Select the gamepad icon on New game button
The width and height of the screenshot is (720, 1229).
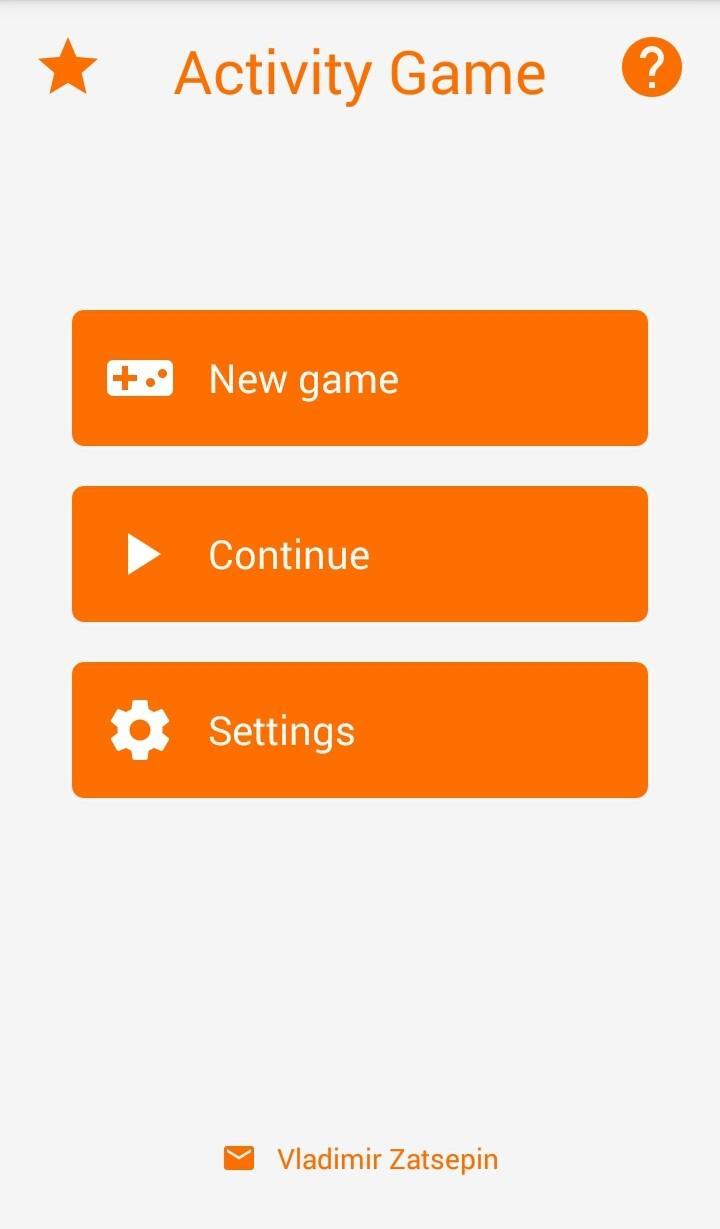(x=139, y=377)
